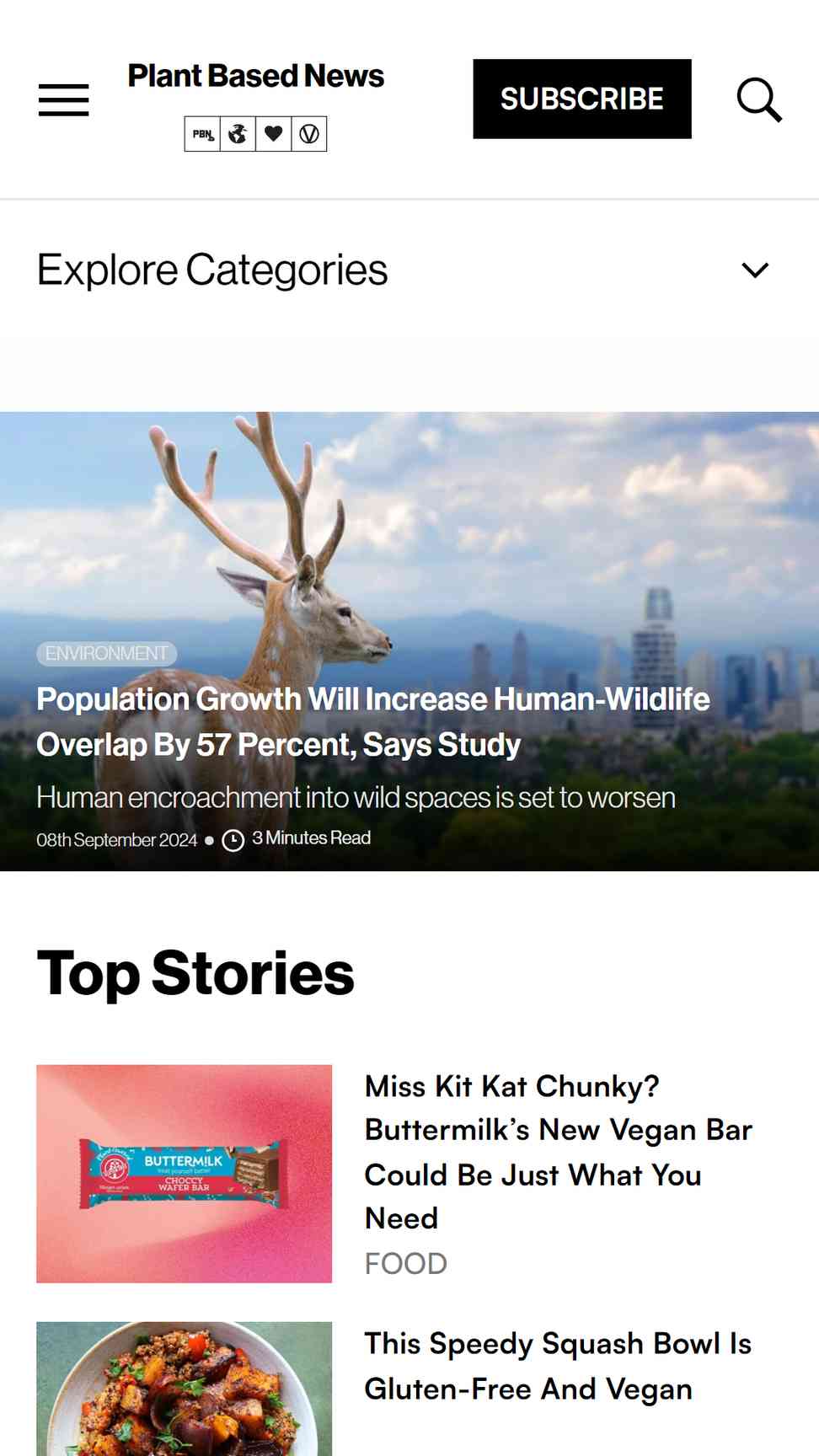
Task: Tap the Plant Based News logo
Action: coord(255,105)
